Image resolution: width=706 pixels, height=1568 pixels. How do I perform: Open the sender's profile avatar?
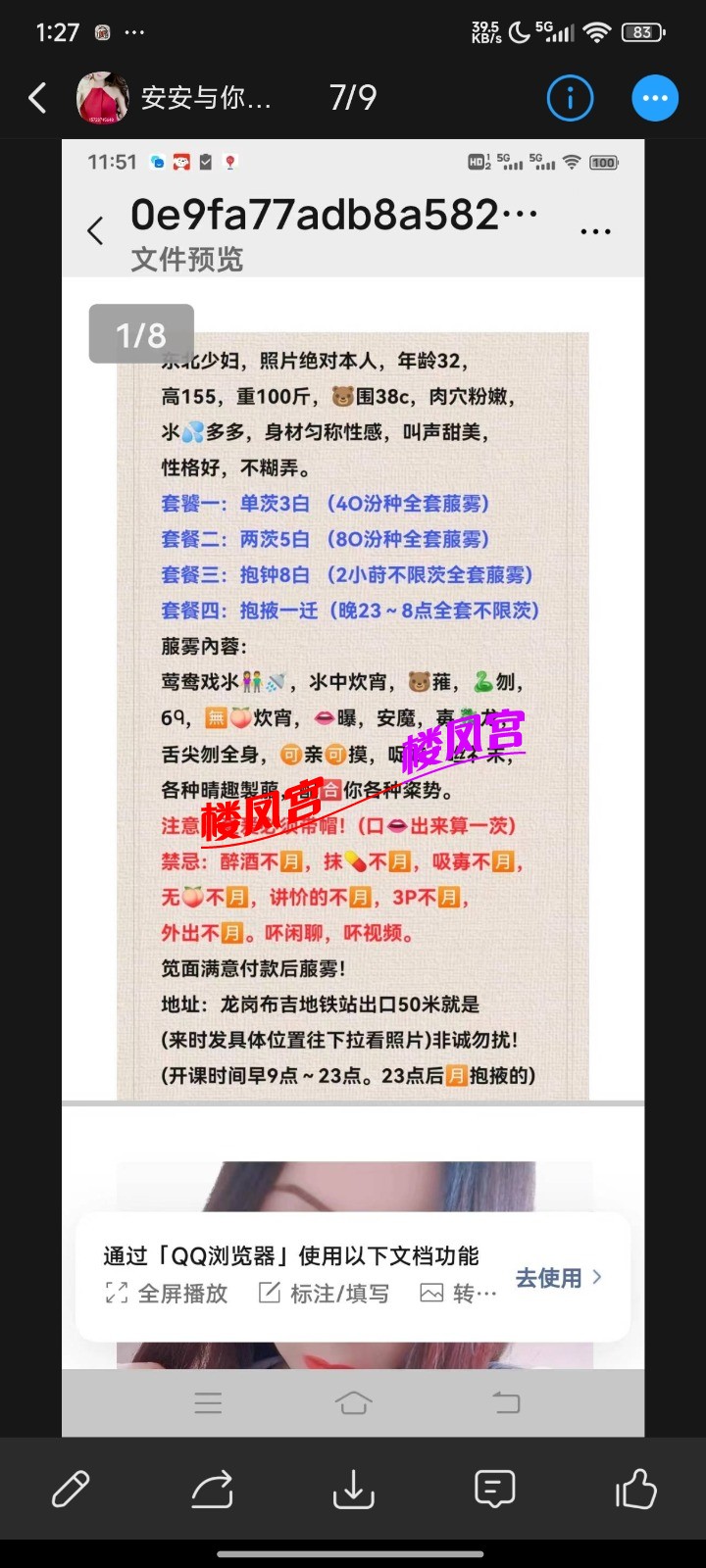(103, 98)
